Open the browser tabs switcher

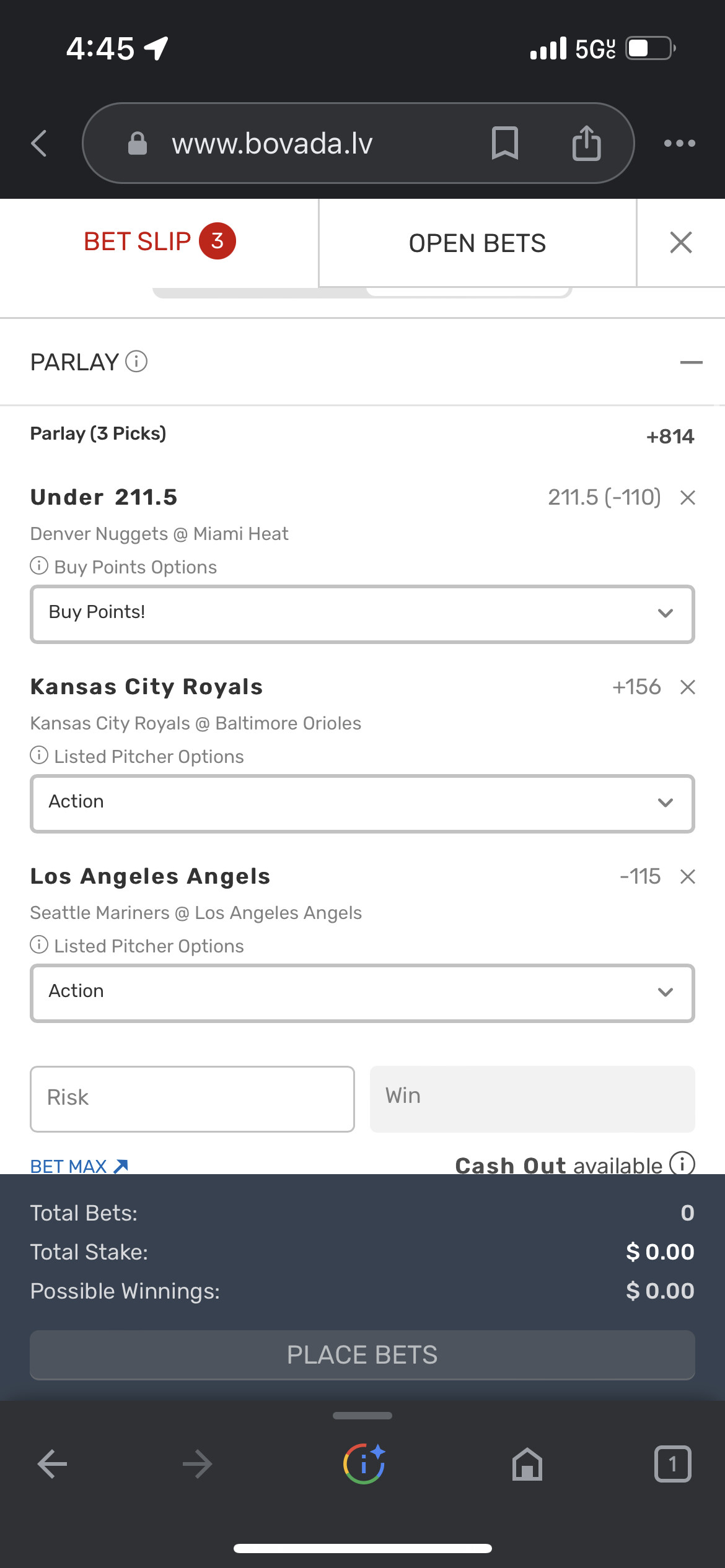(x=672, y=1464)
